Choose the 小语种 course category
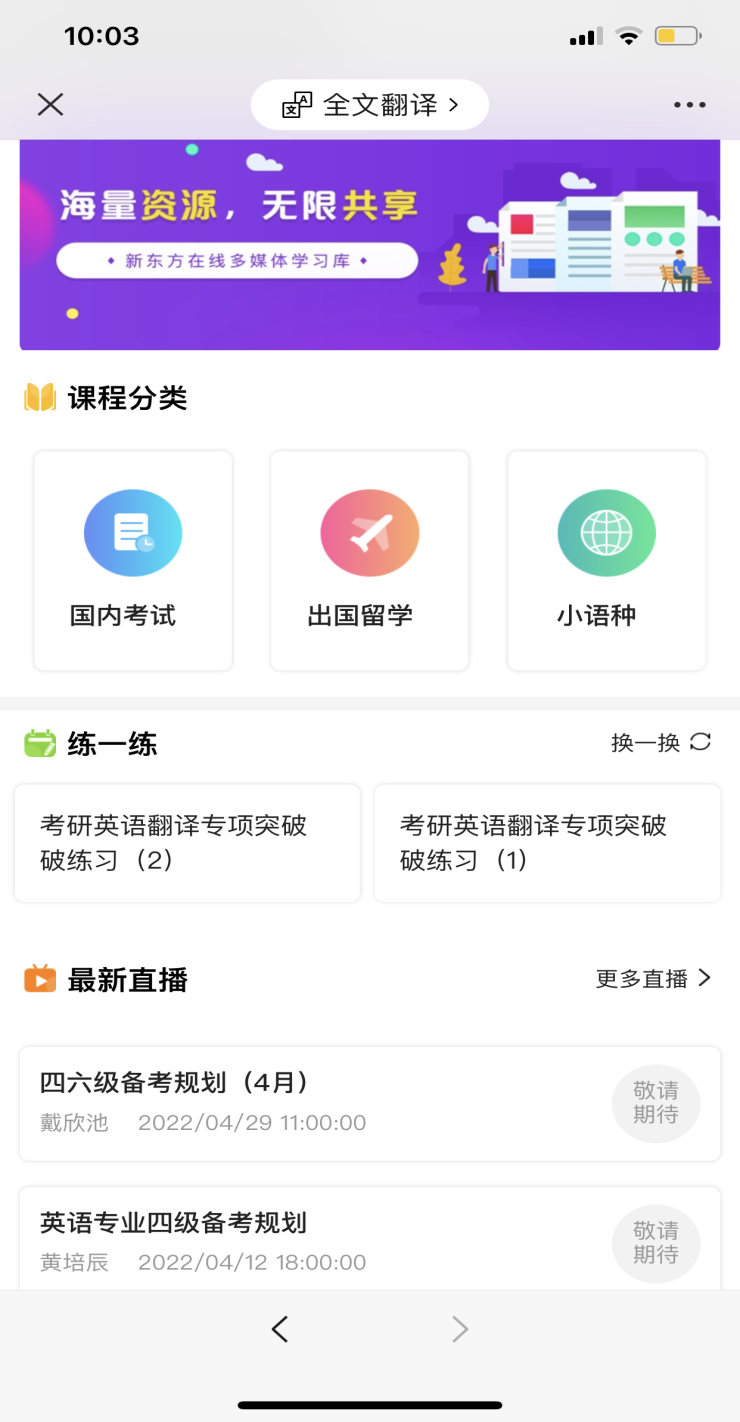The image size is (740, 1422). [606, 560]
